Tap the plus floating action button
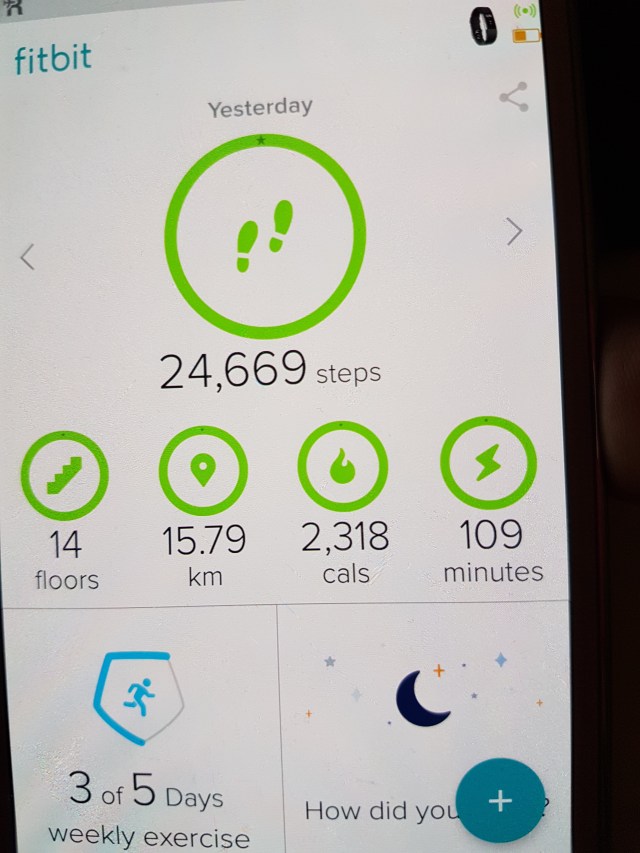This screenshot has height=853, width=640. pos(501,801)
